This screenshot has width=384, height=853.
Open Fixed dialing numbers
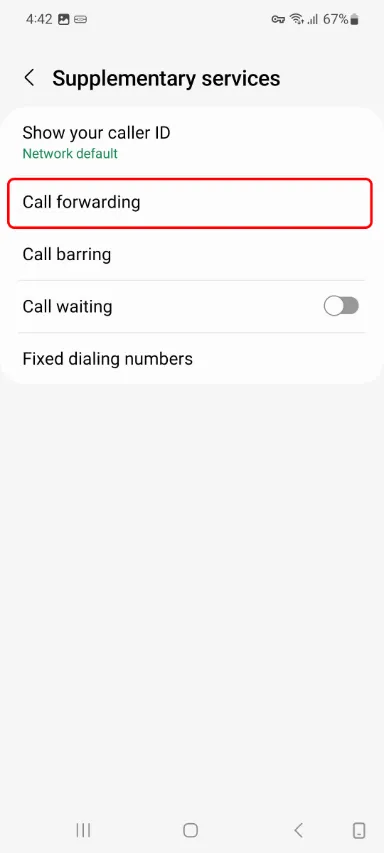tap(191, 359)
